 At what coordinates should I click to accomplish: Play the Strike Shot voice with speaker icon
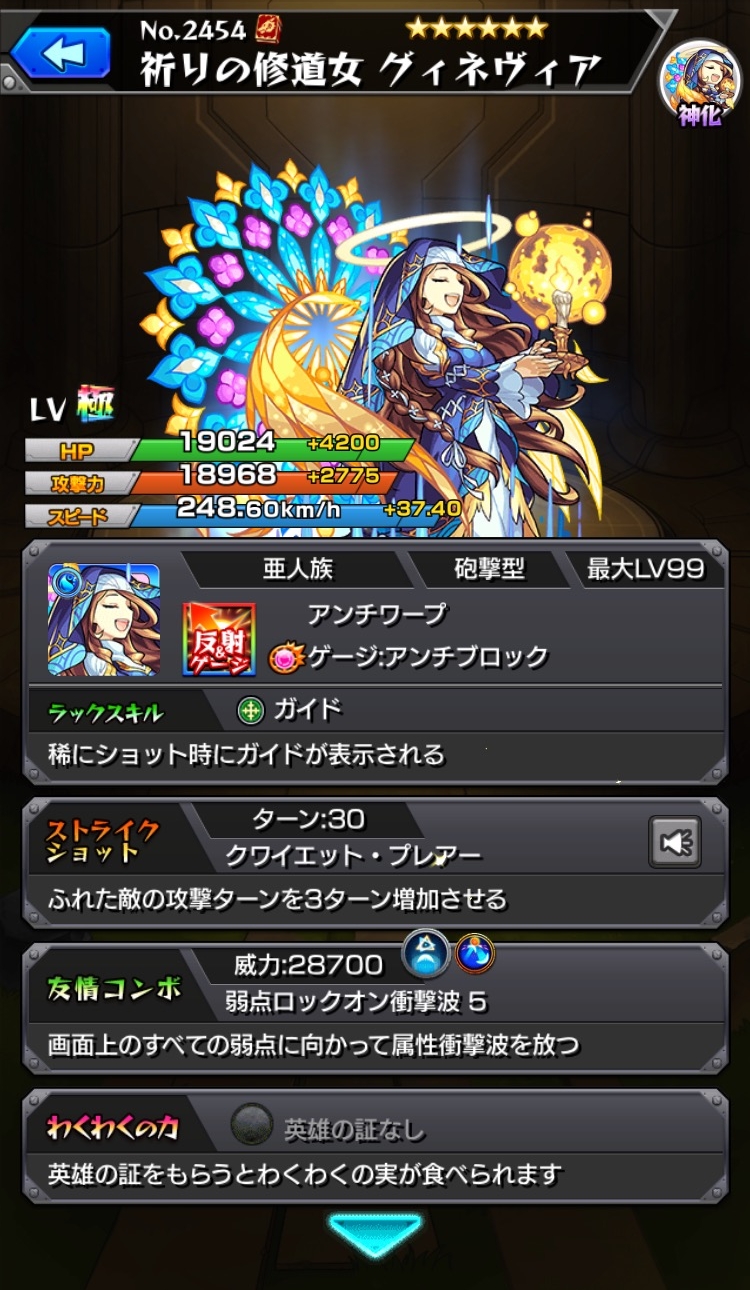click(x=674, y=843)
